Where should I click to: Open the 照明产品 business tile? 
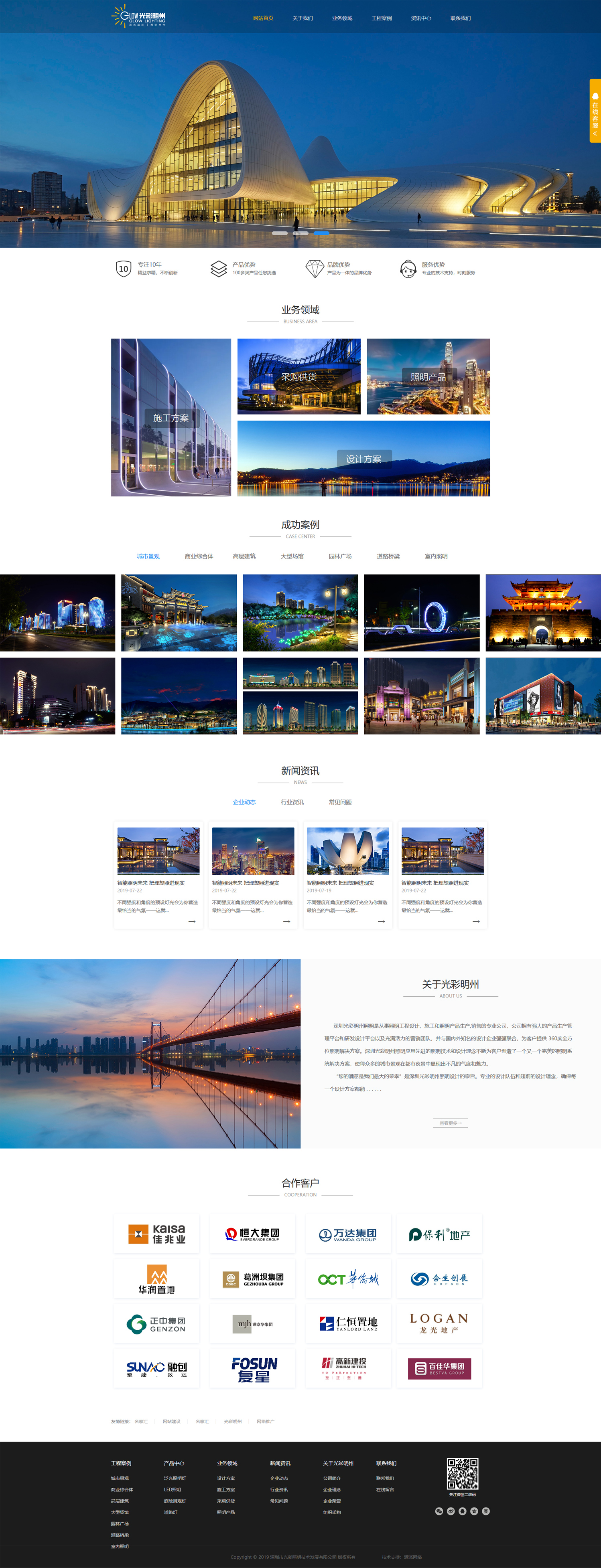[428, 377]
